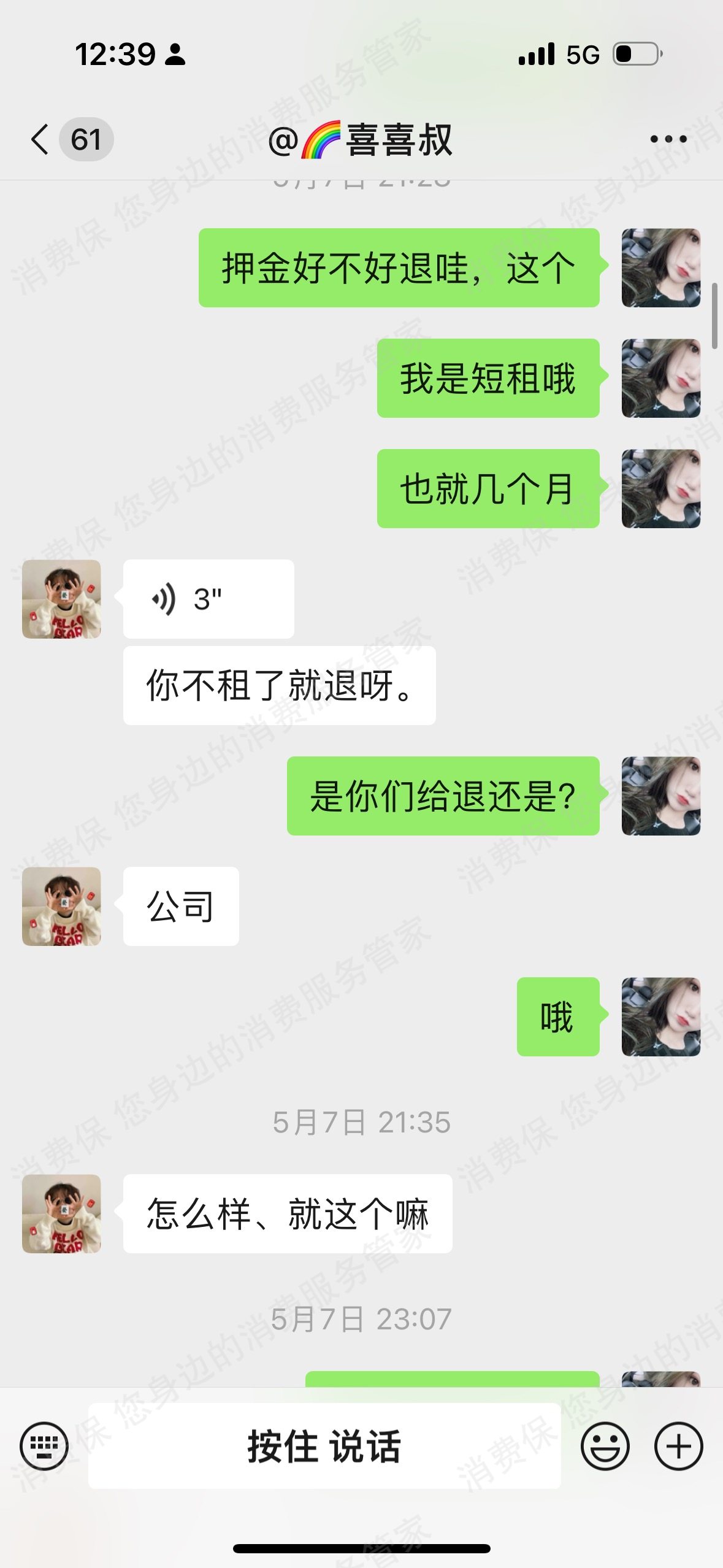Tap the 按住 说话 hold-to-talk button

pyautogui.click(x=324, y=1446)
